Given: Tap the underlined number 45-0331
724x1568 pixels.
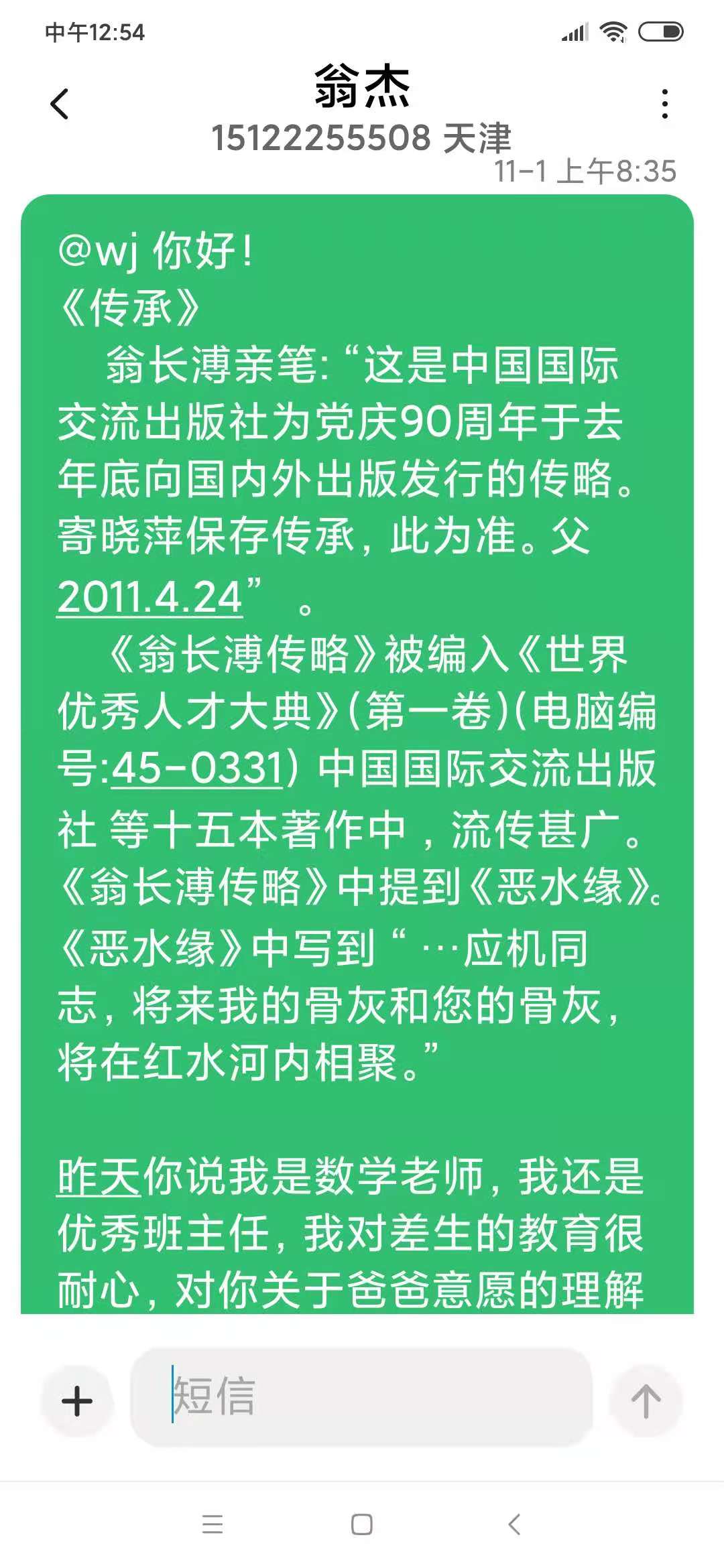Looking at the screenshot, I should [197, 768].
